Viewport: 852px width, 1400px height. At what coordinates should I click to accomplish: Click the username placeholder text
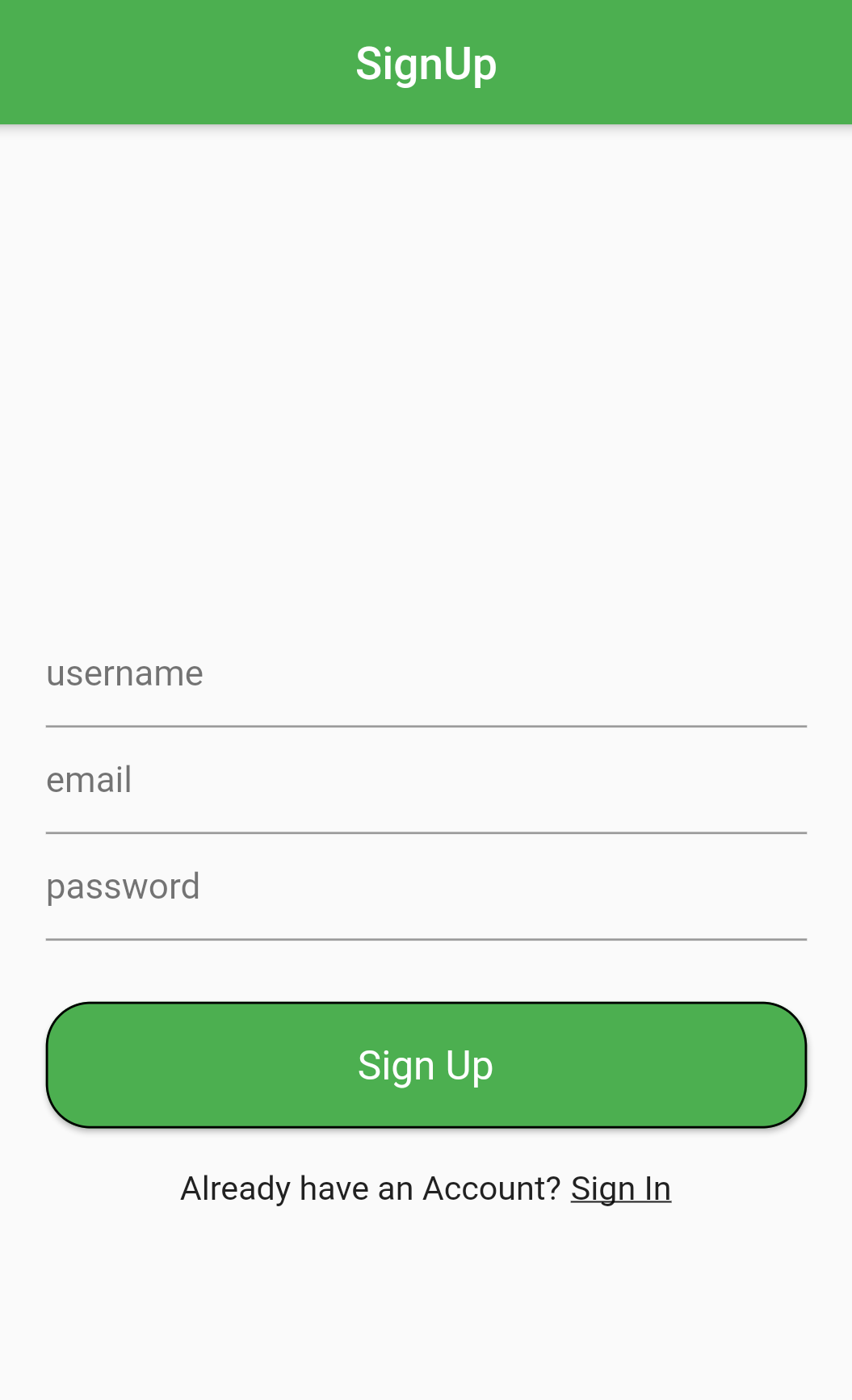tap(124, 673)
